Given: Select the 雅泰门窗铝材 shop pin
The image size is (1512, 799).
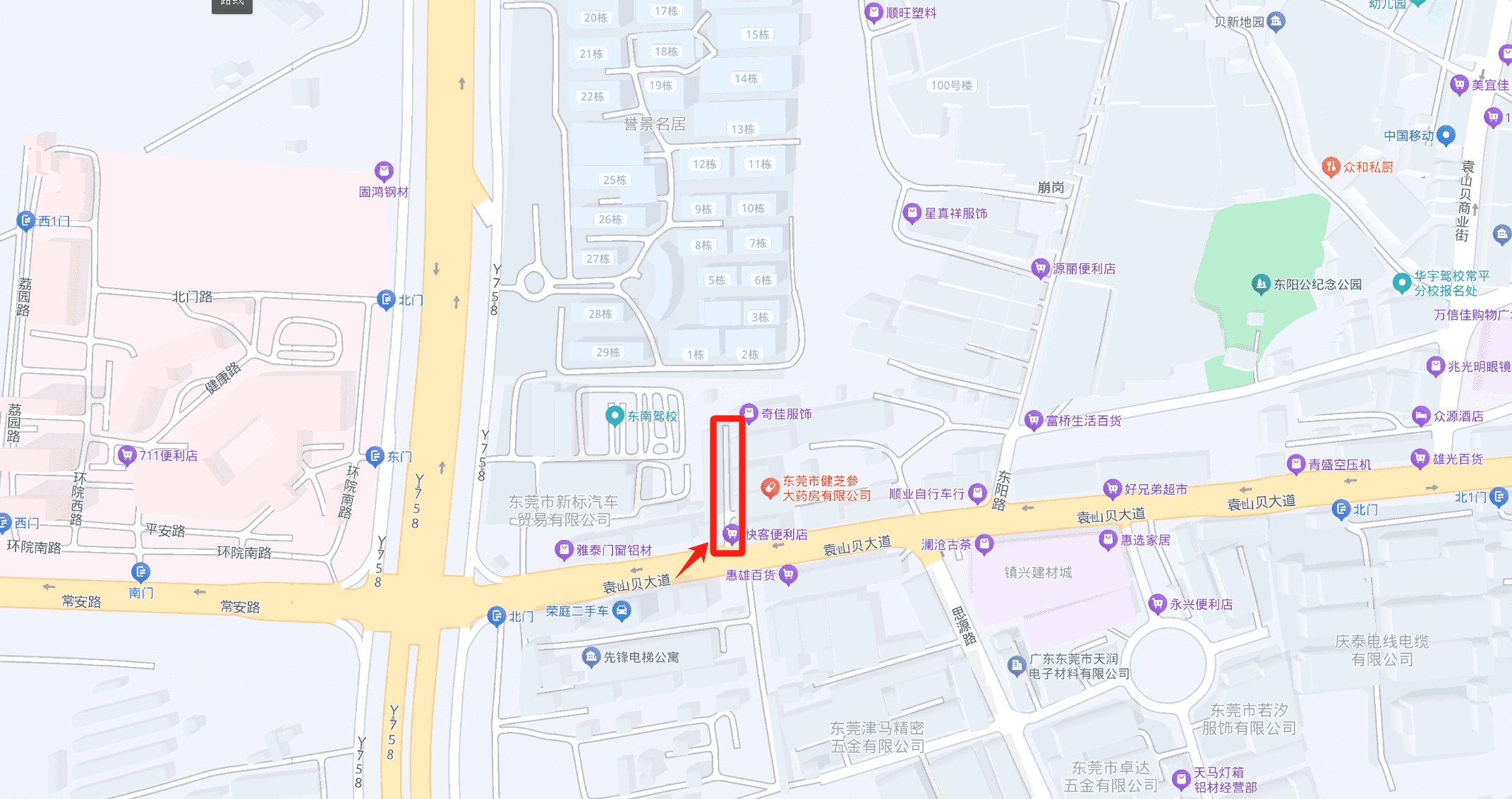Looking at the screenshot, I should tap(563, 550).
